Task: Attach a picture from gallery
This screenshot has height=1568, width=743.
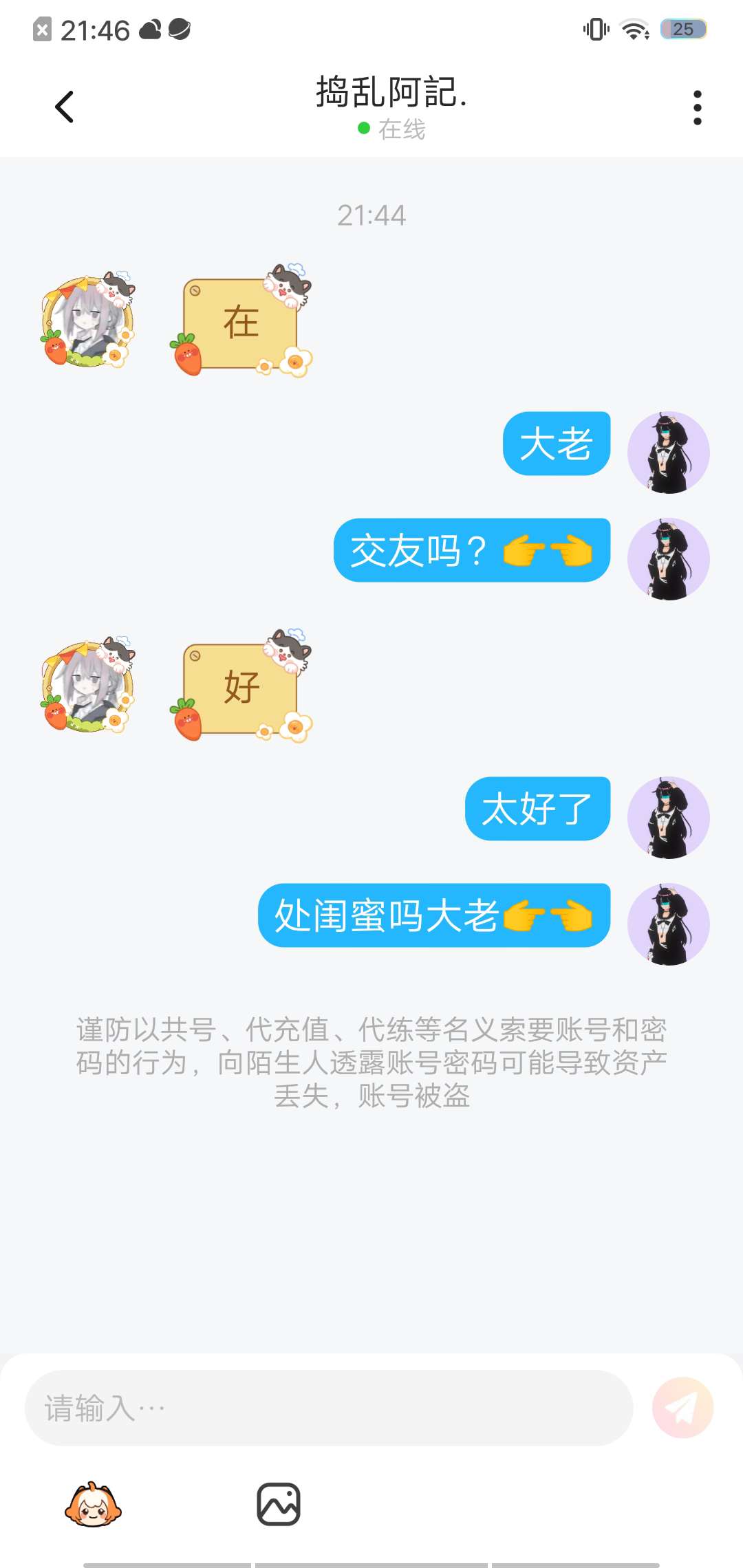Action: (279, 1505)
